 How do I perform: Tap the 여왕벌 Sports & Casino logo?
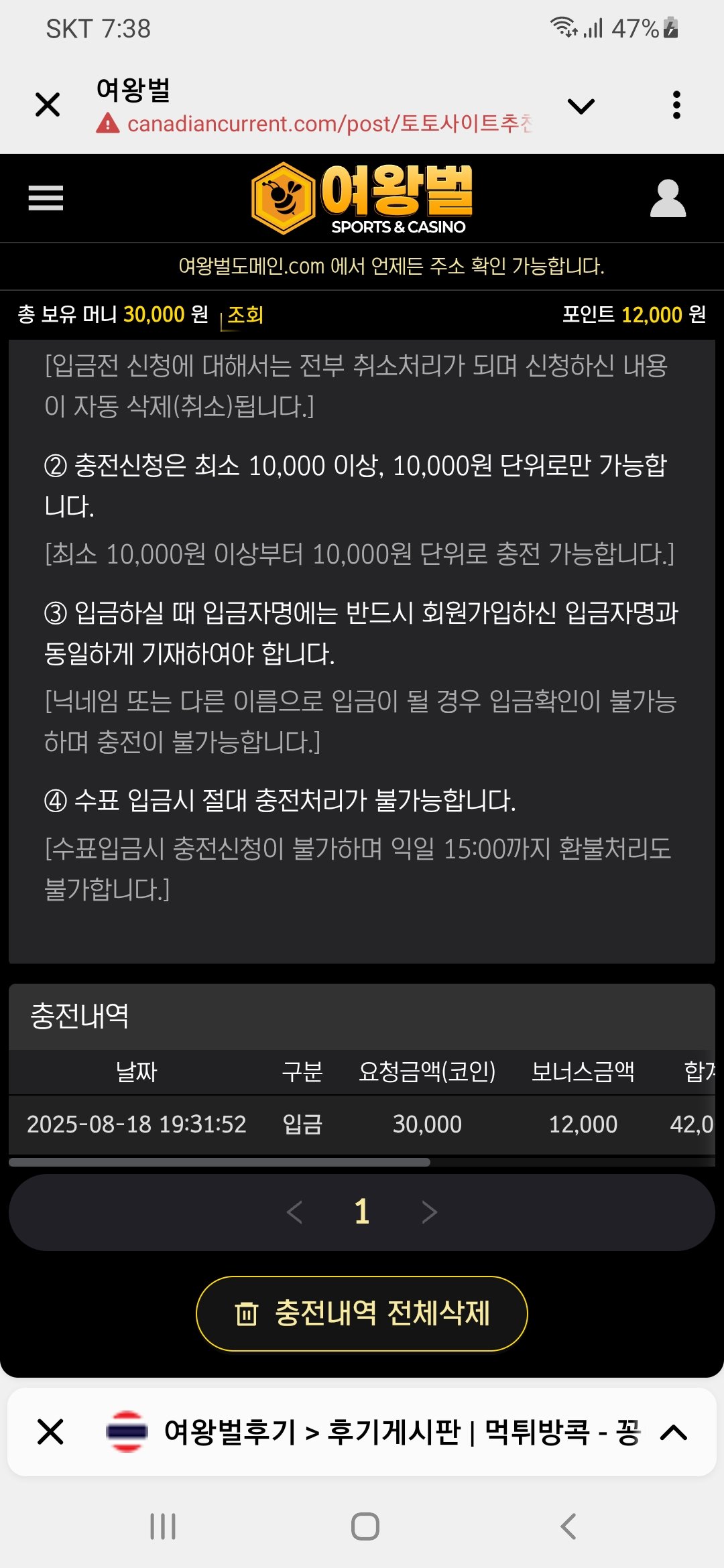tap(362, 198)
